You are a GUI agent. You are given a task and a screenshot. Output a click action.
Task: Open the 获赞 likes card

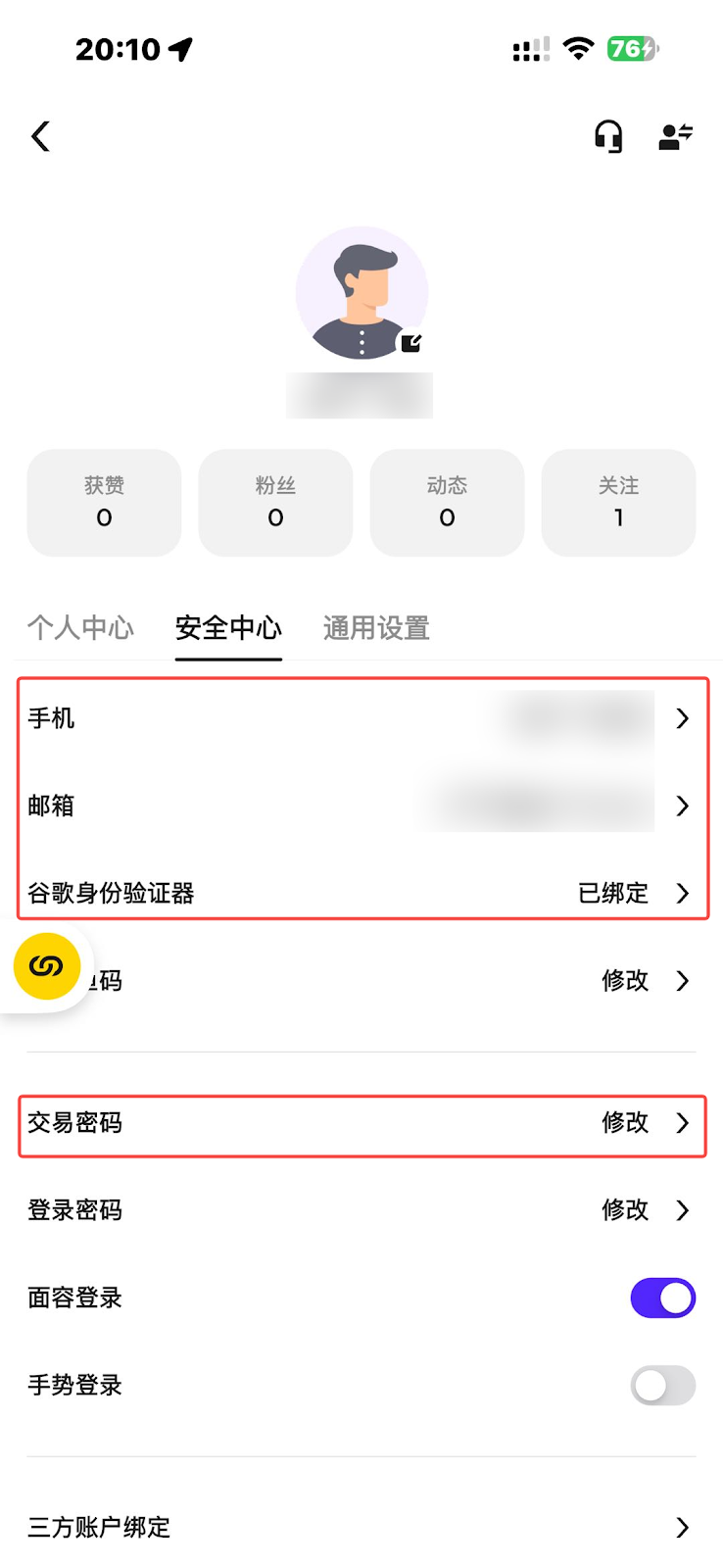tap(104, 502)
